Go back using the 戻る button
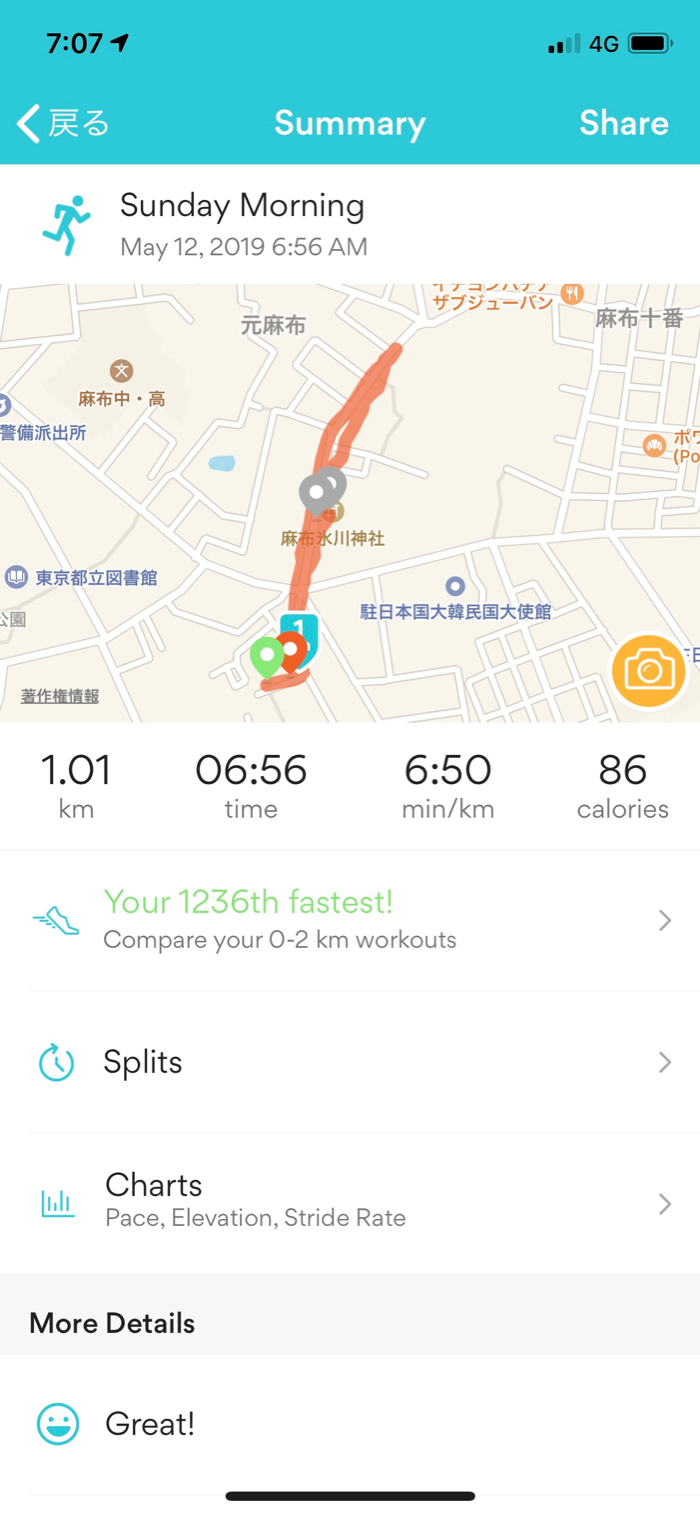This screenshot has width=700, height=1516. (x=63, y=124)
